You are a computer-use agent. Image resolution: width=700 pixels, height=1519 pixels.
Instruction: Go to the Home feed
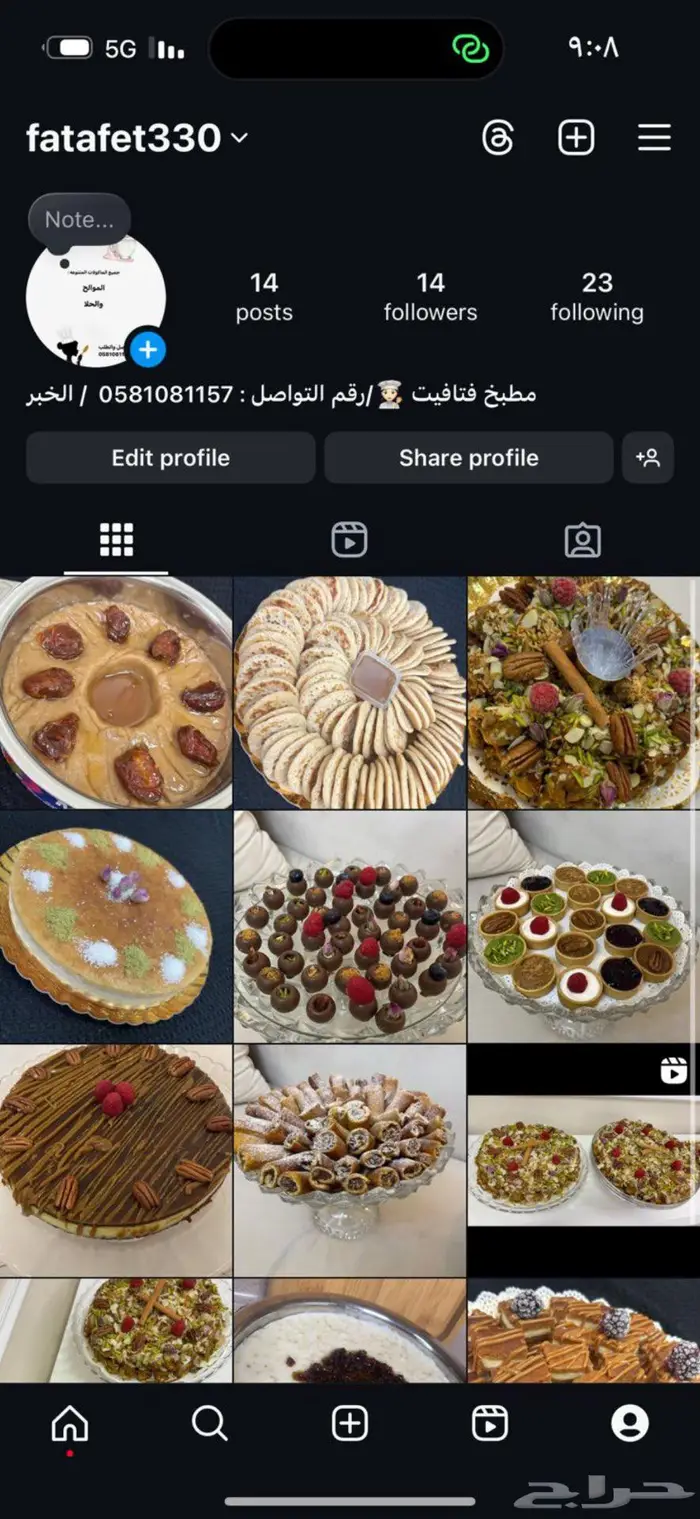pos(70,1423)
